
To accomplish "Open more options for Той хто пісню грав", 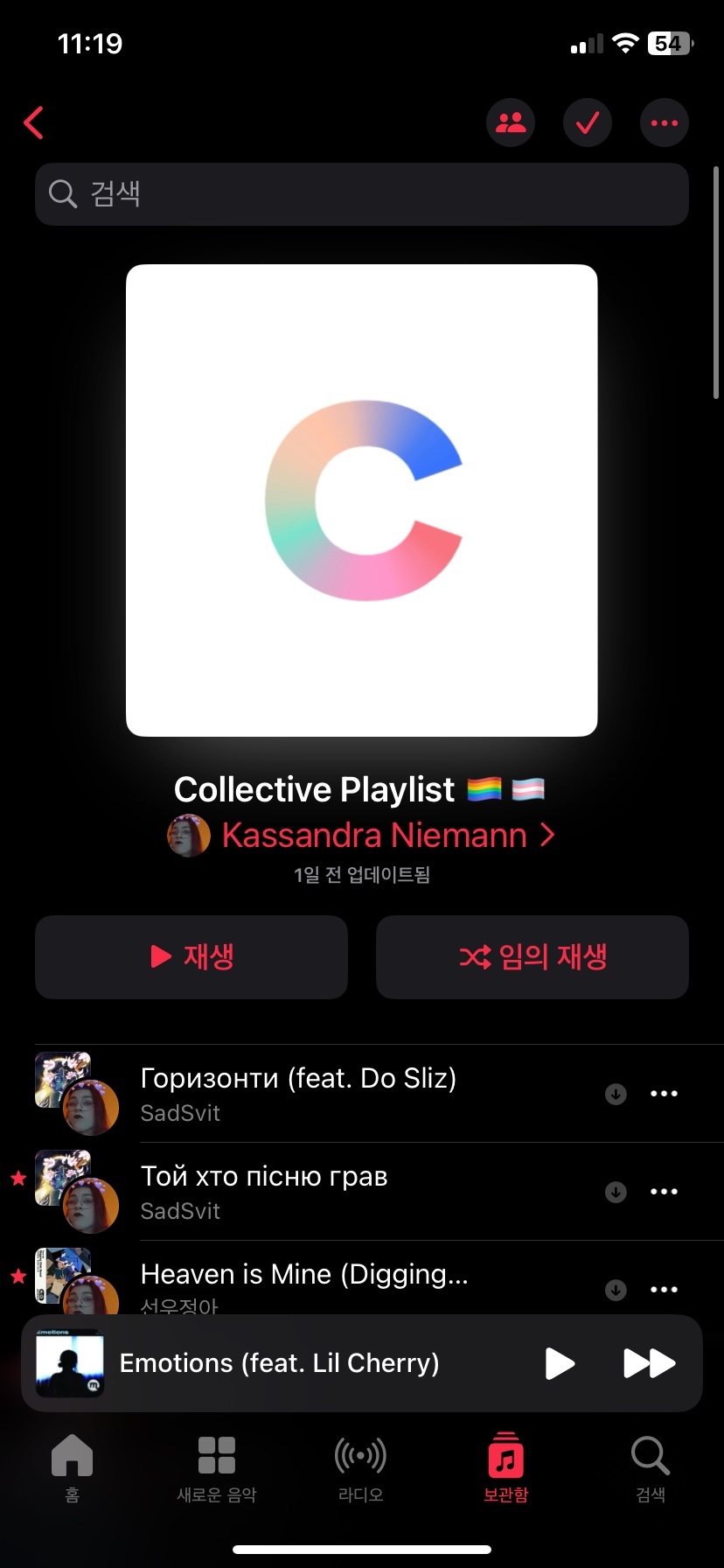I will coord(665,1192).
